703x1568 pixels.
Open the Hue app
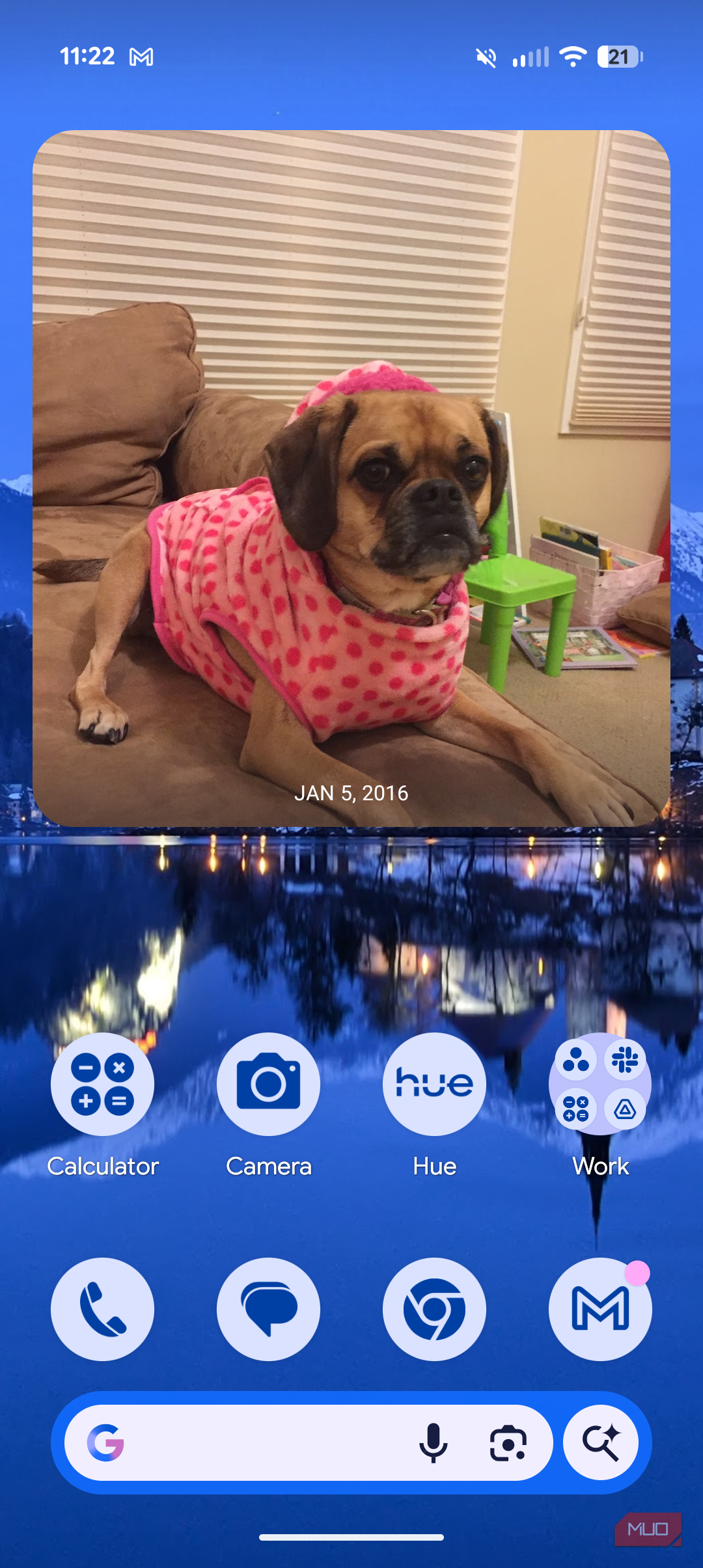pyautogui.click(x=434, y=1084)
